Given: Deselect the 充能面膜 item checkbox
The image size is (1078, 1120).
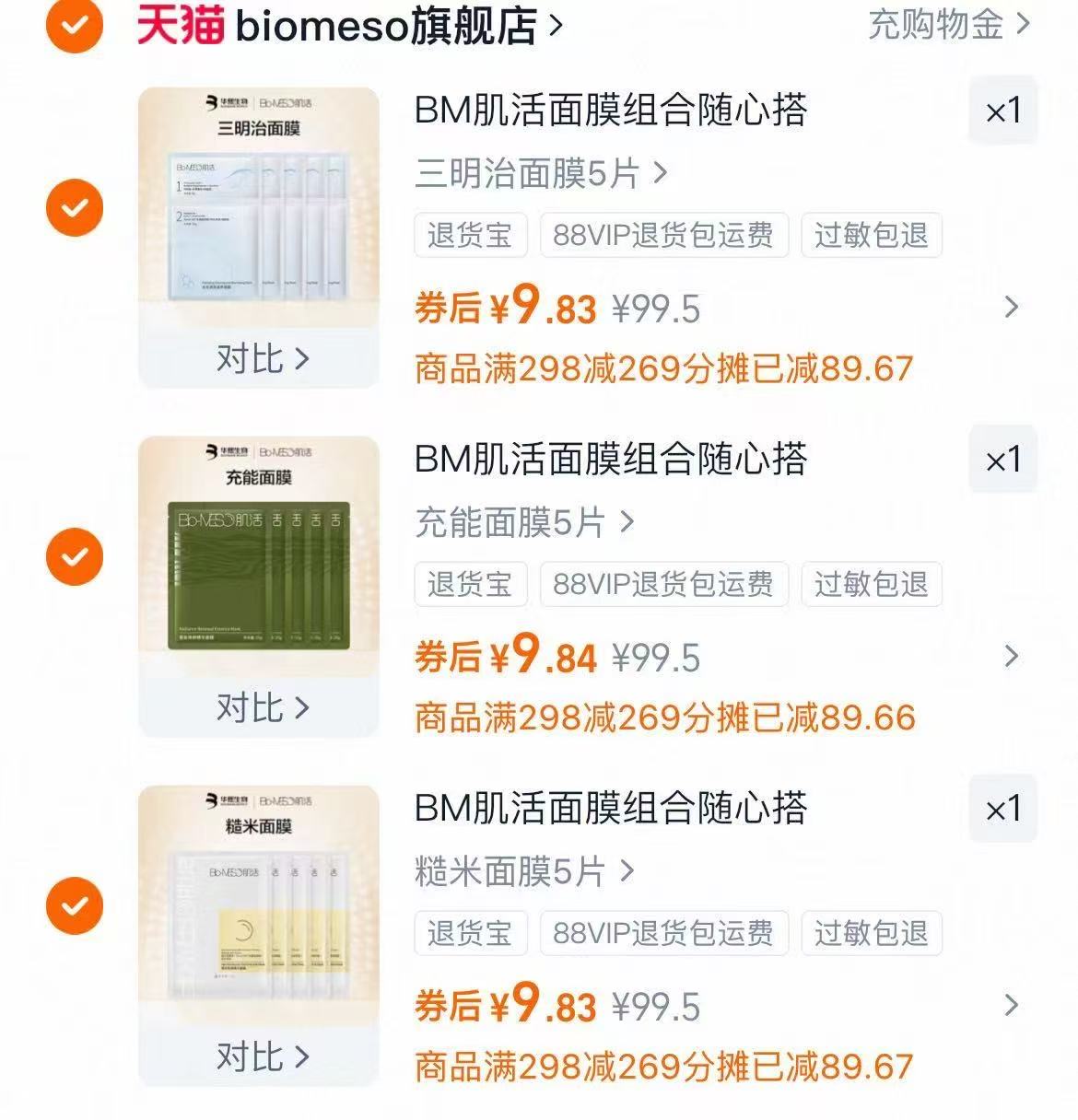Looking at the screenshot, I should [74, 556].
